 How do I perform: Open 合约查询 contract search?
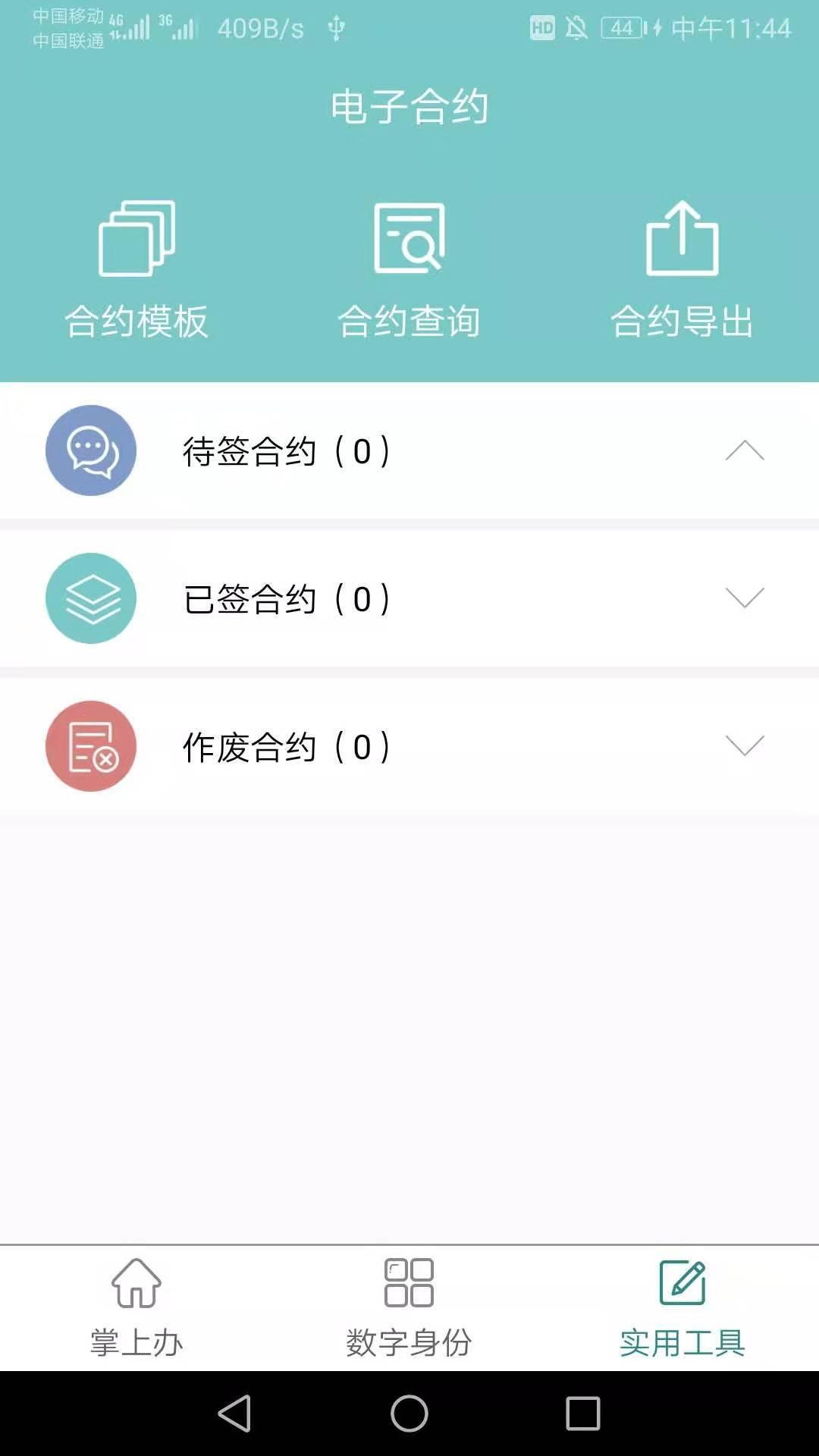coord(409,270)
